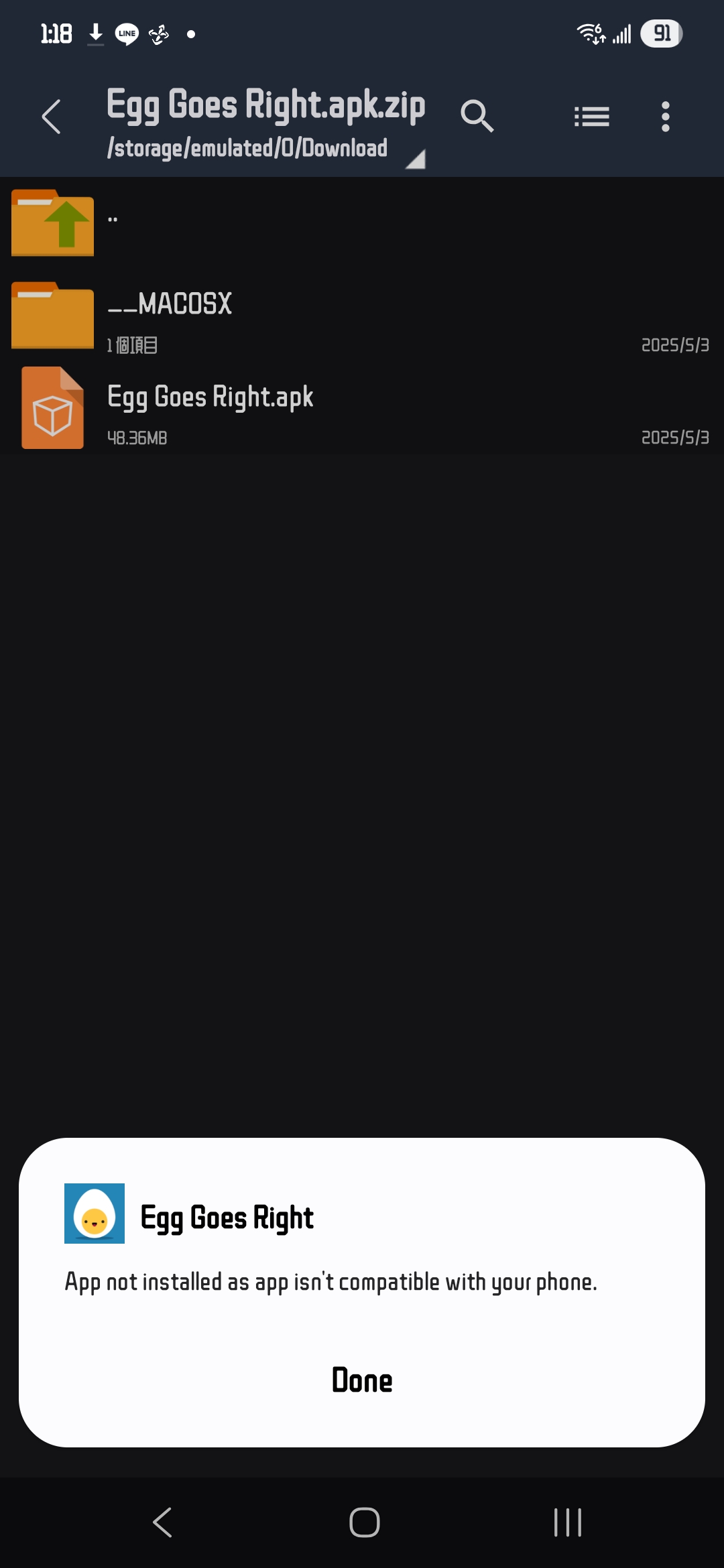Open the three-dot overflow menu
The width and height of the screenshot is (724, 1568).
[x=665, y=117]
